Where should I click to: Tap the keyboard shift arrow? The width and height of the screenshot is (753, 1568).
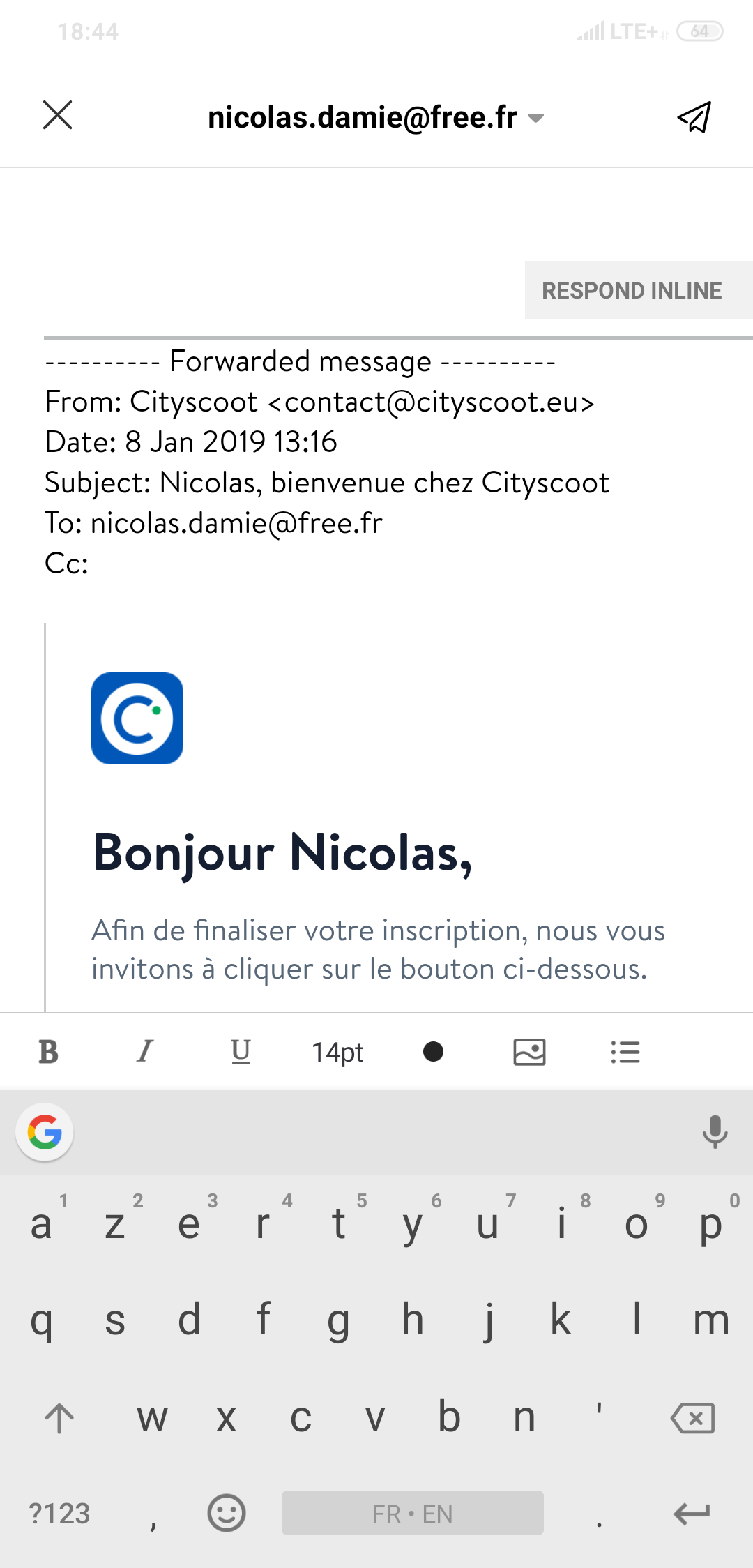pos(59,1418)
